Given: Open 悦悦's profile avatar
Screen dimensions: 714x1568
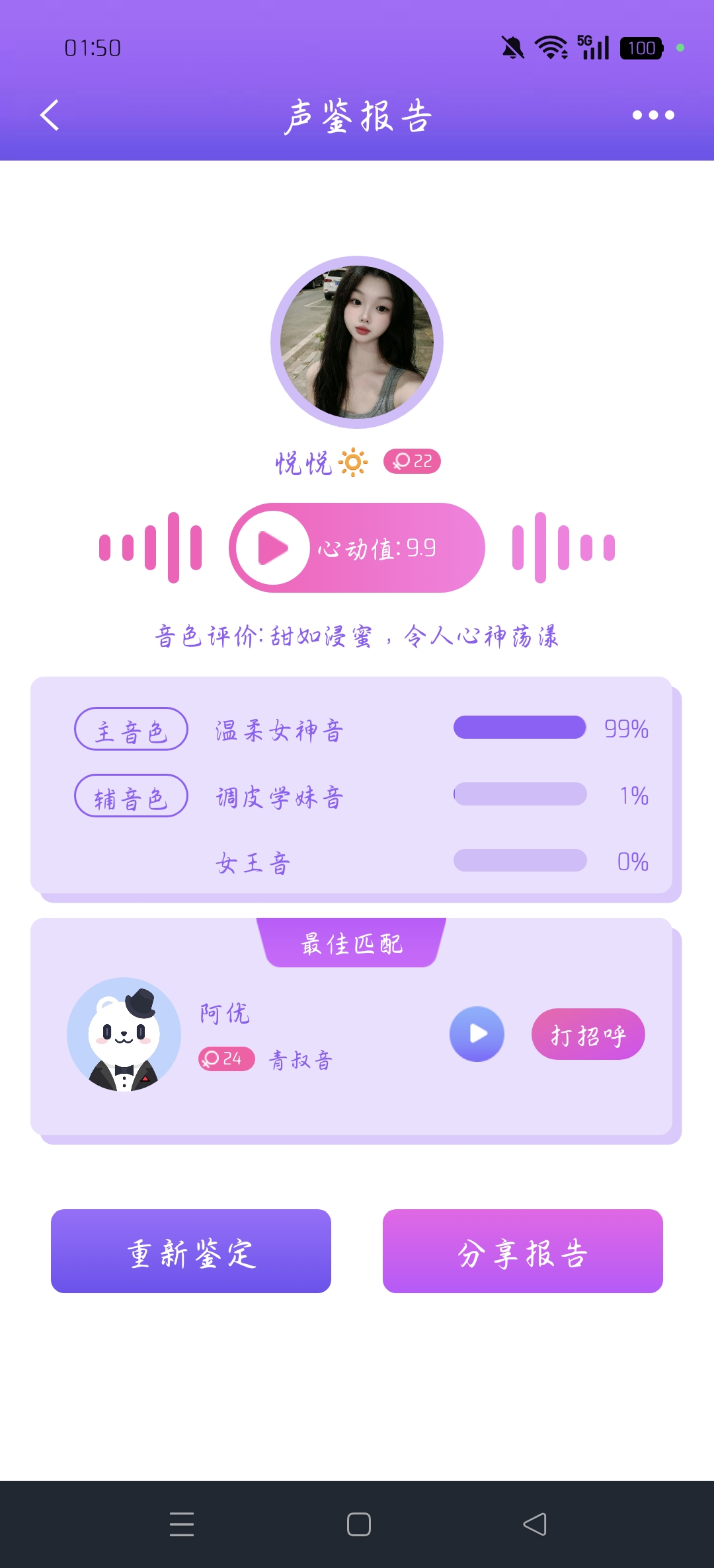Looking at the screenshot, I should click(x=357, y=342).
